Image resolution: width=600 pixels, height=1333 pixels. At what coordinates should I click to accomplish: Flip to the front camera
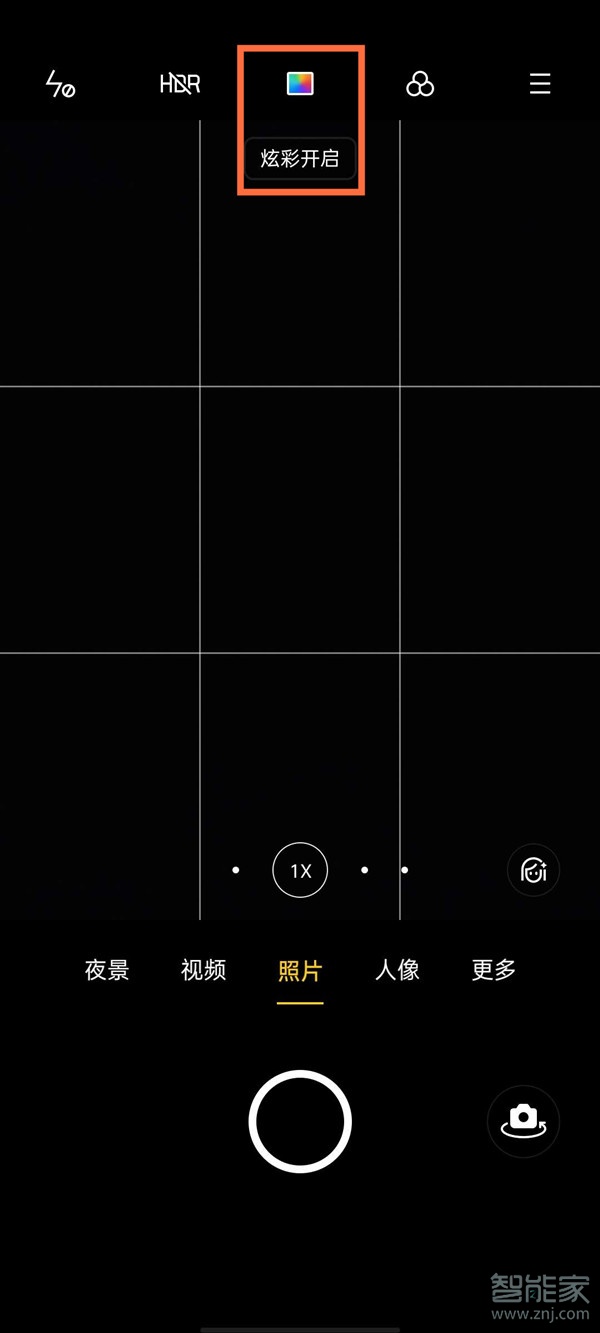click(x=523, y=1121)
